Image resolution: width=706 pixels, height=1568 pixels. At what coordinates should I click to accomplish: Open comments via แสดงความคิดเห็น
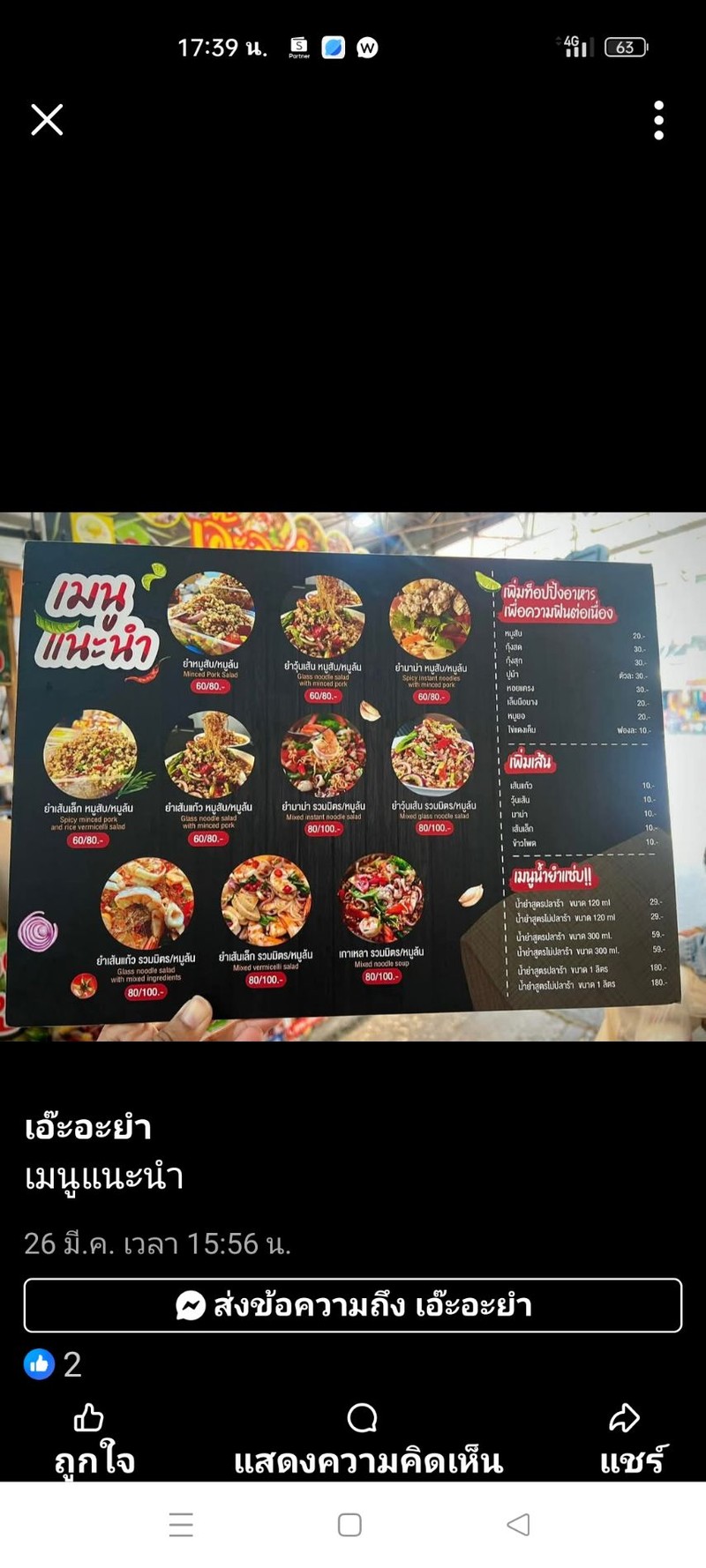click(366, 1439)
